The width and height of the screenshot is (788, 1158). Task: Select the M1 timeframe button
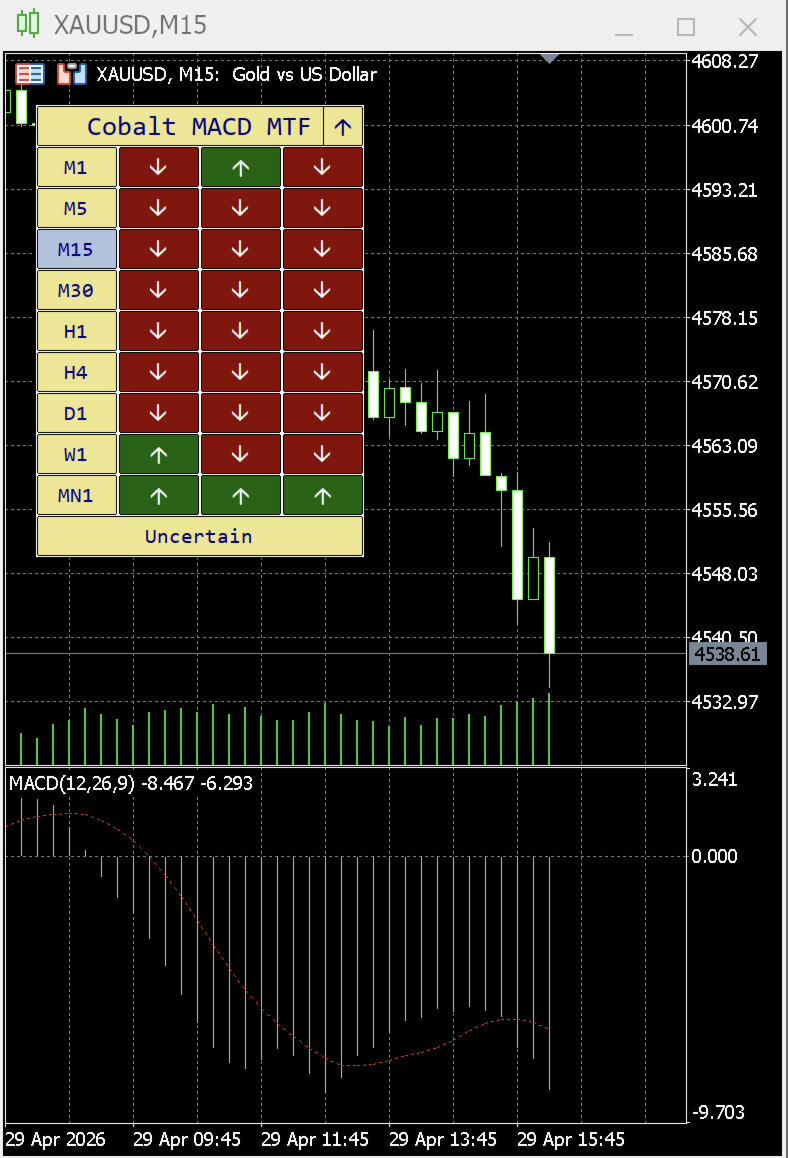pyautogui.click(x=76, y=168)
